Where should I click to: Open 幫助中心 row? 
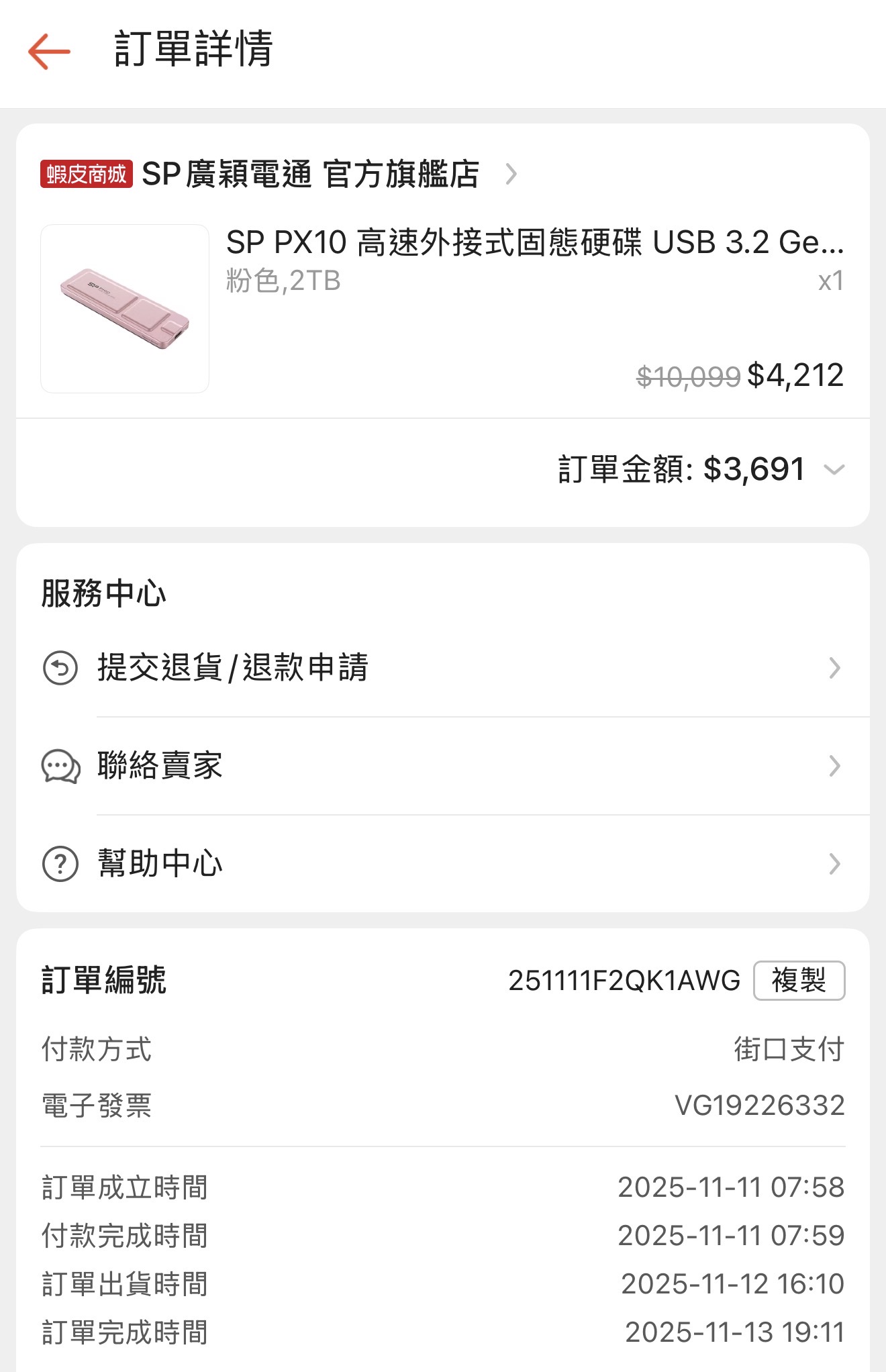[442, 864]
